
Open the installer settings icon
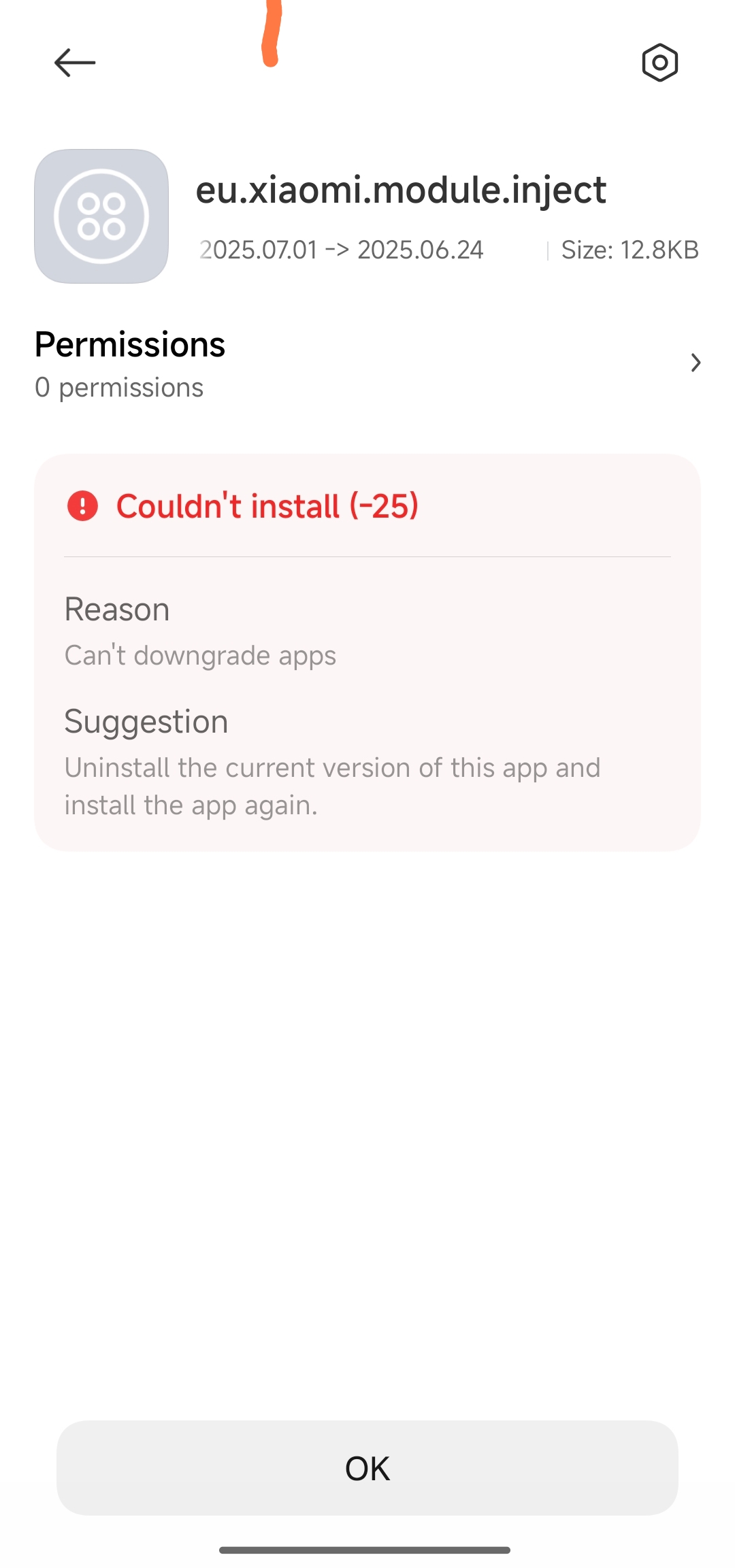pos(660,63)
